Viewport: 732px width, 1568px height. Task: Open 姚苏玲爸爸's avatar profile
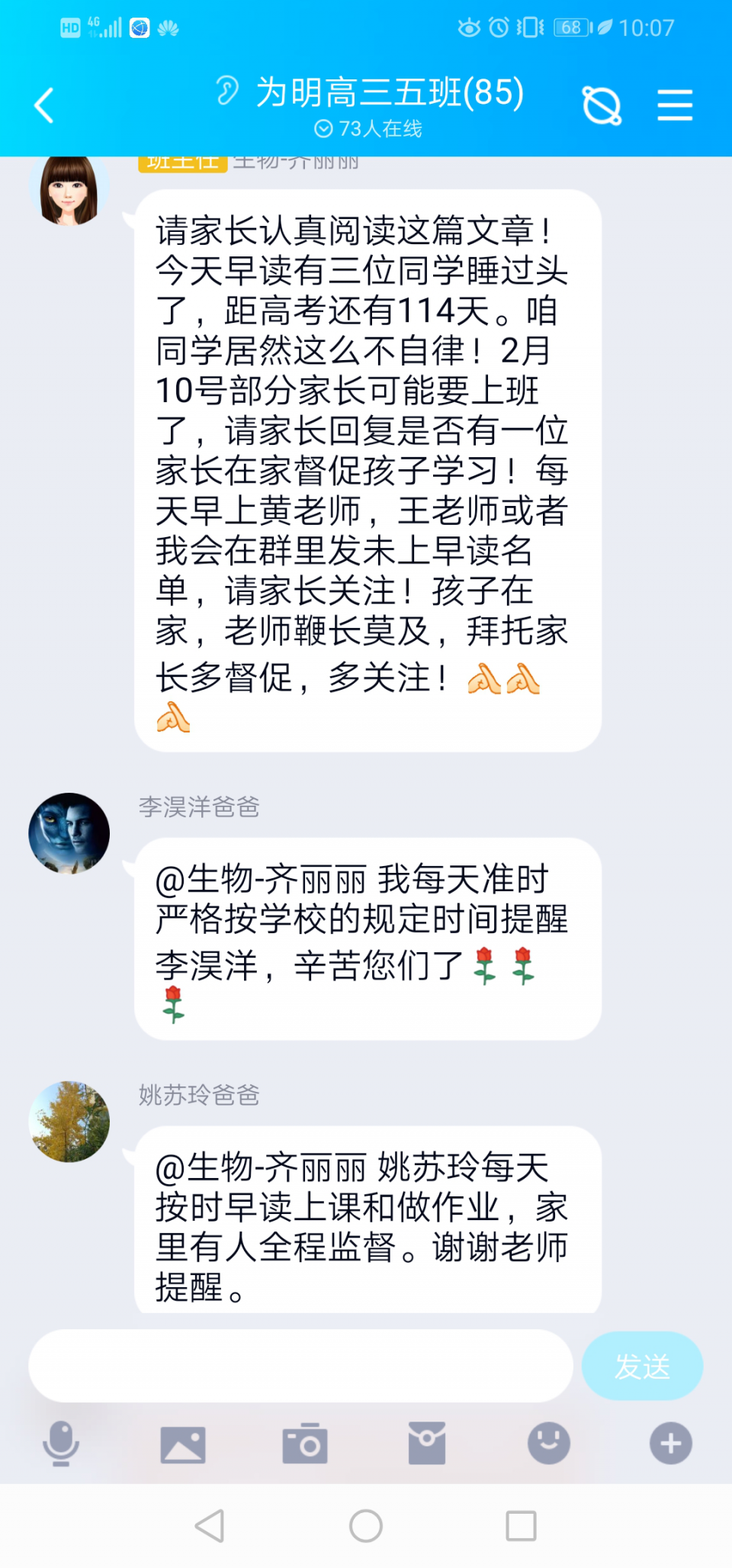pos(69,1122)
